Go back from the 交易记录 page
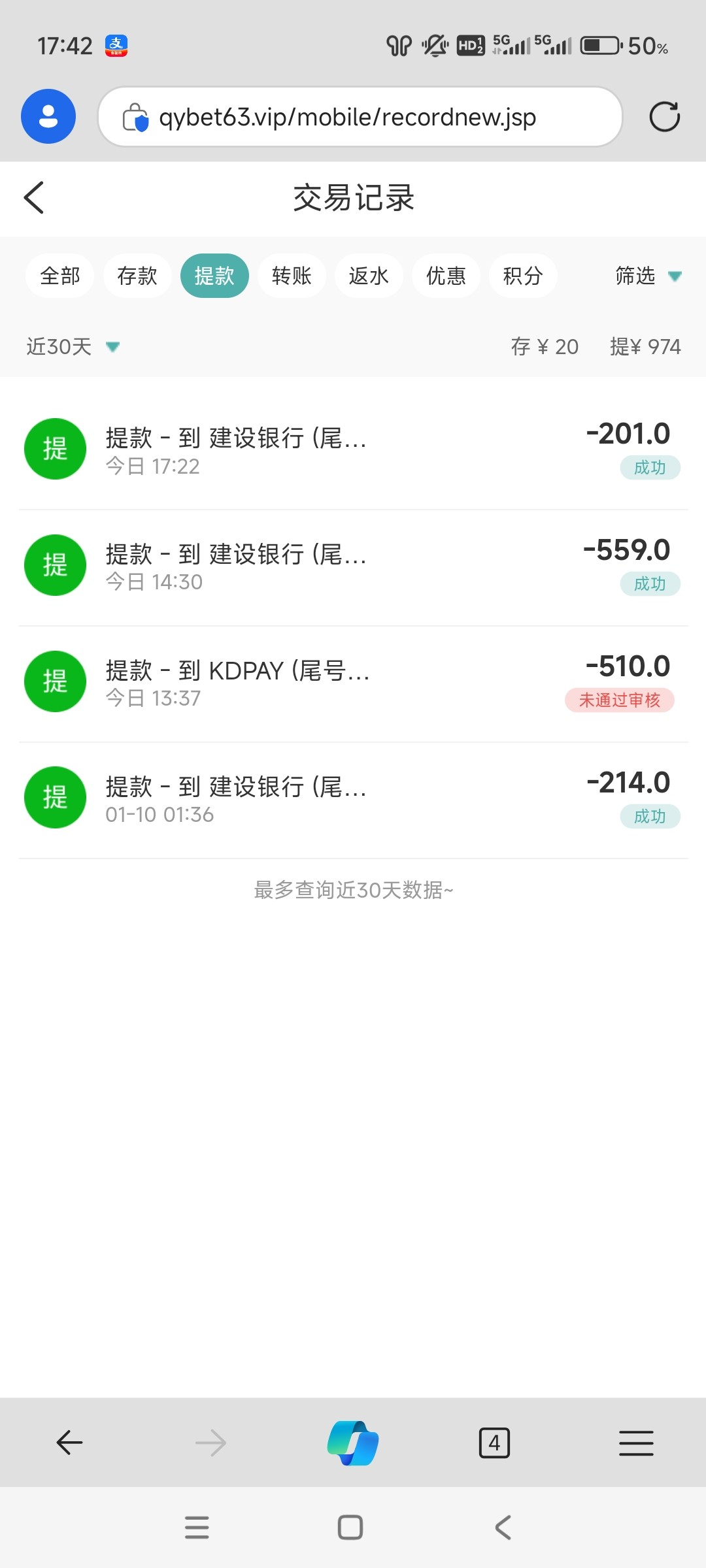This screenshot has height=1568, width=706. 34,197
